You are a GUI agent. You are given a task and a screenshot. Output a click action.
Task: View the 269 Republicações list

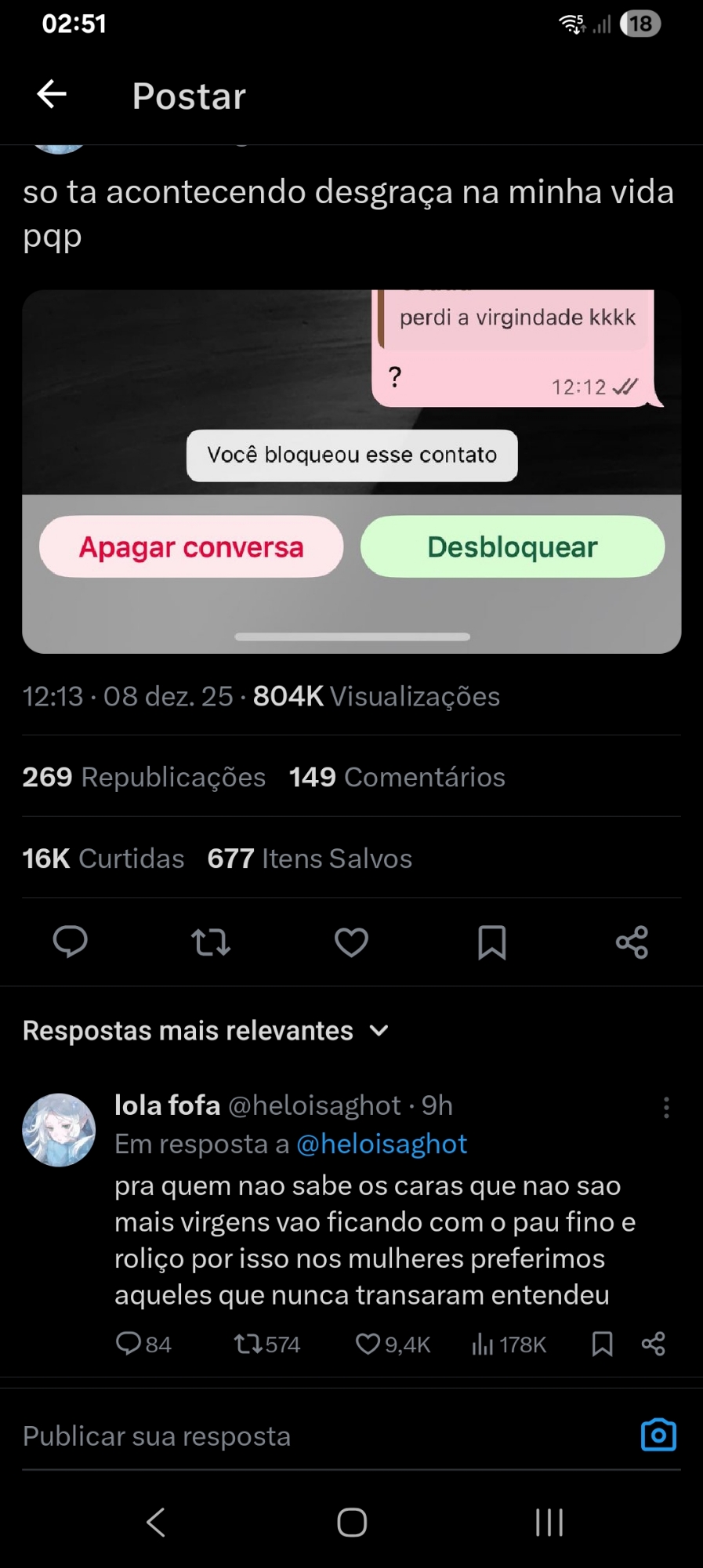point(144,777)
